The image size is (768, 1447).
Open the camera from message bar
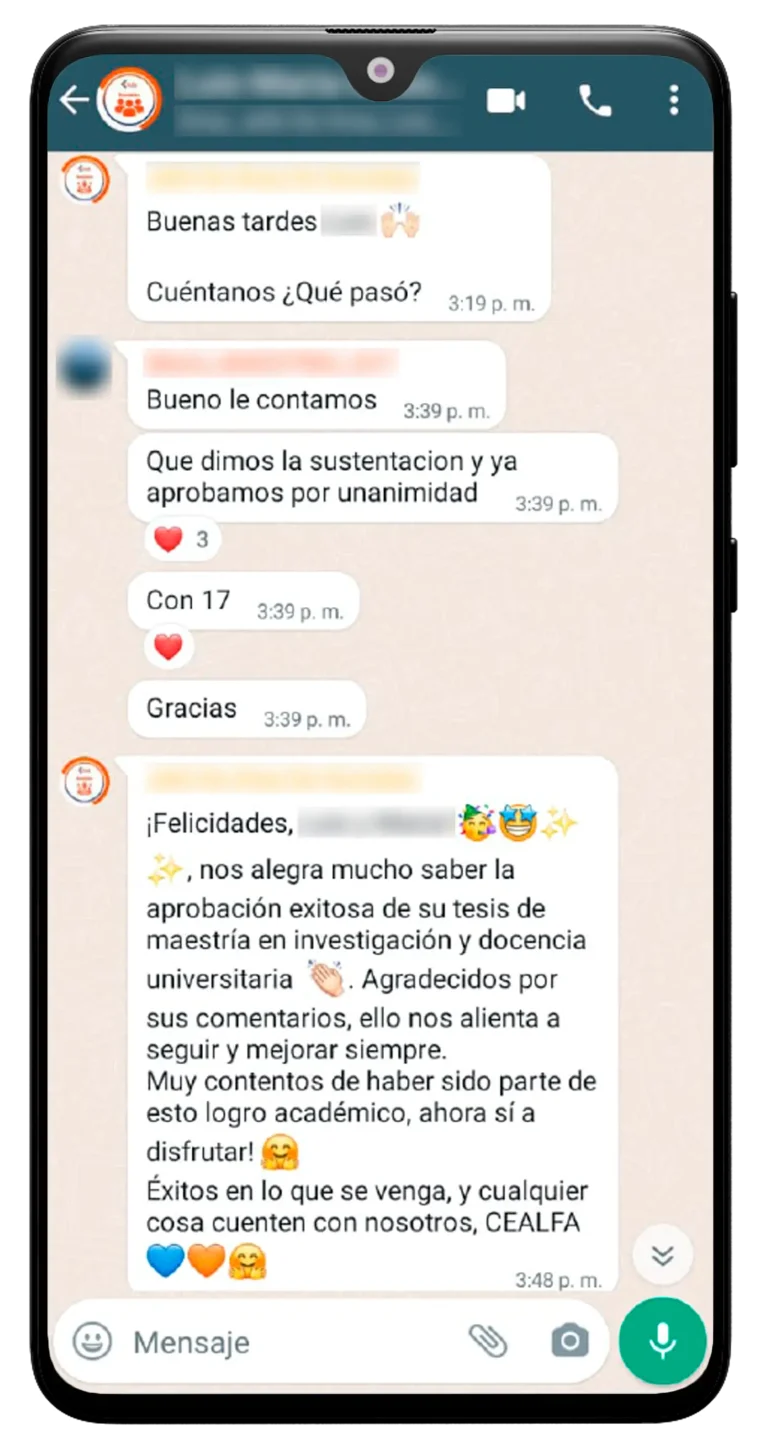[x=569, y=1341]
